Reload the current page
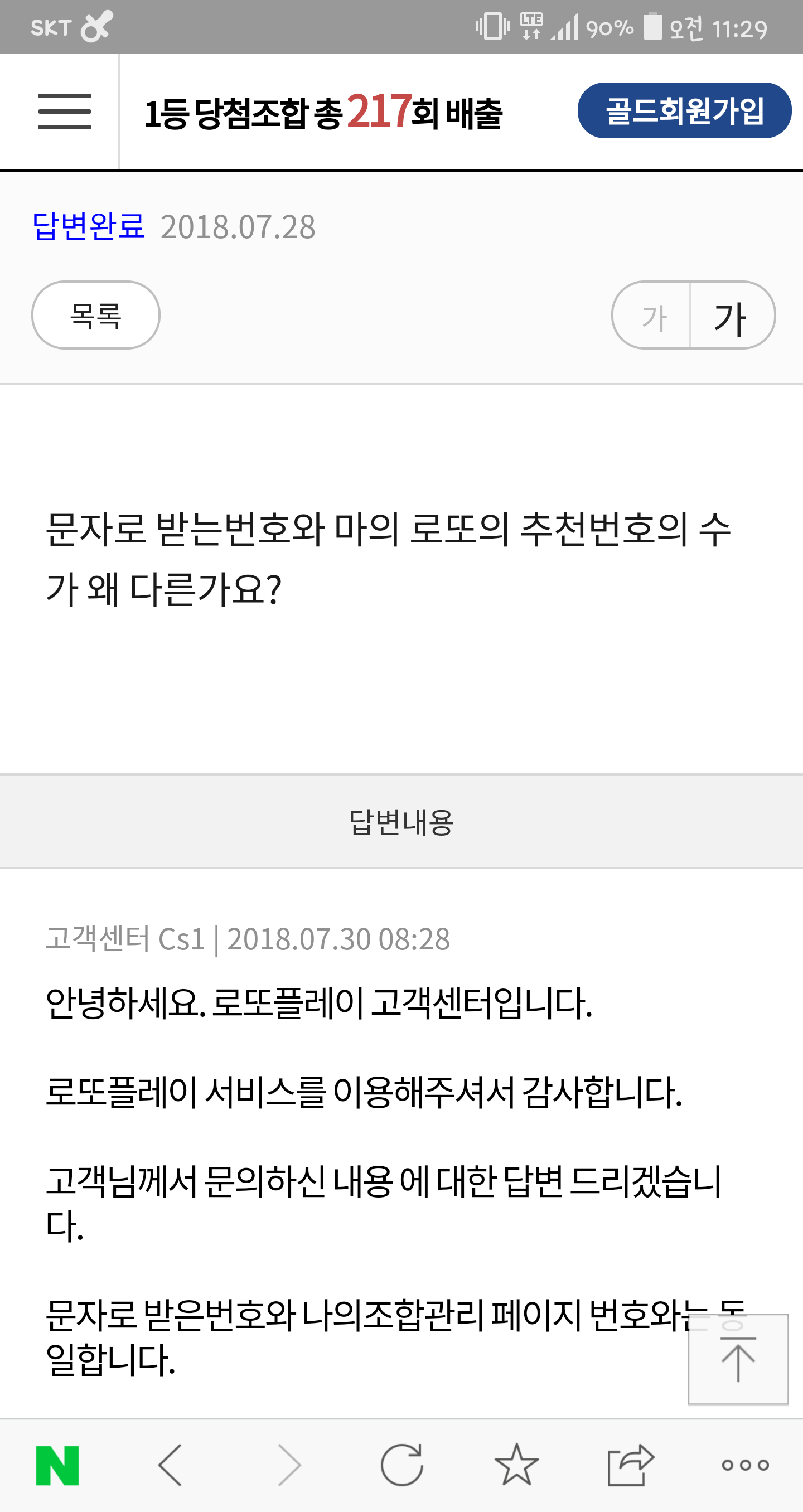Viewport: 803px width, 1512px height. tap(402, 1466)
